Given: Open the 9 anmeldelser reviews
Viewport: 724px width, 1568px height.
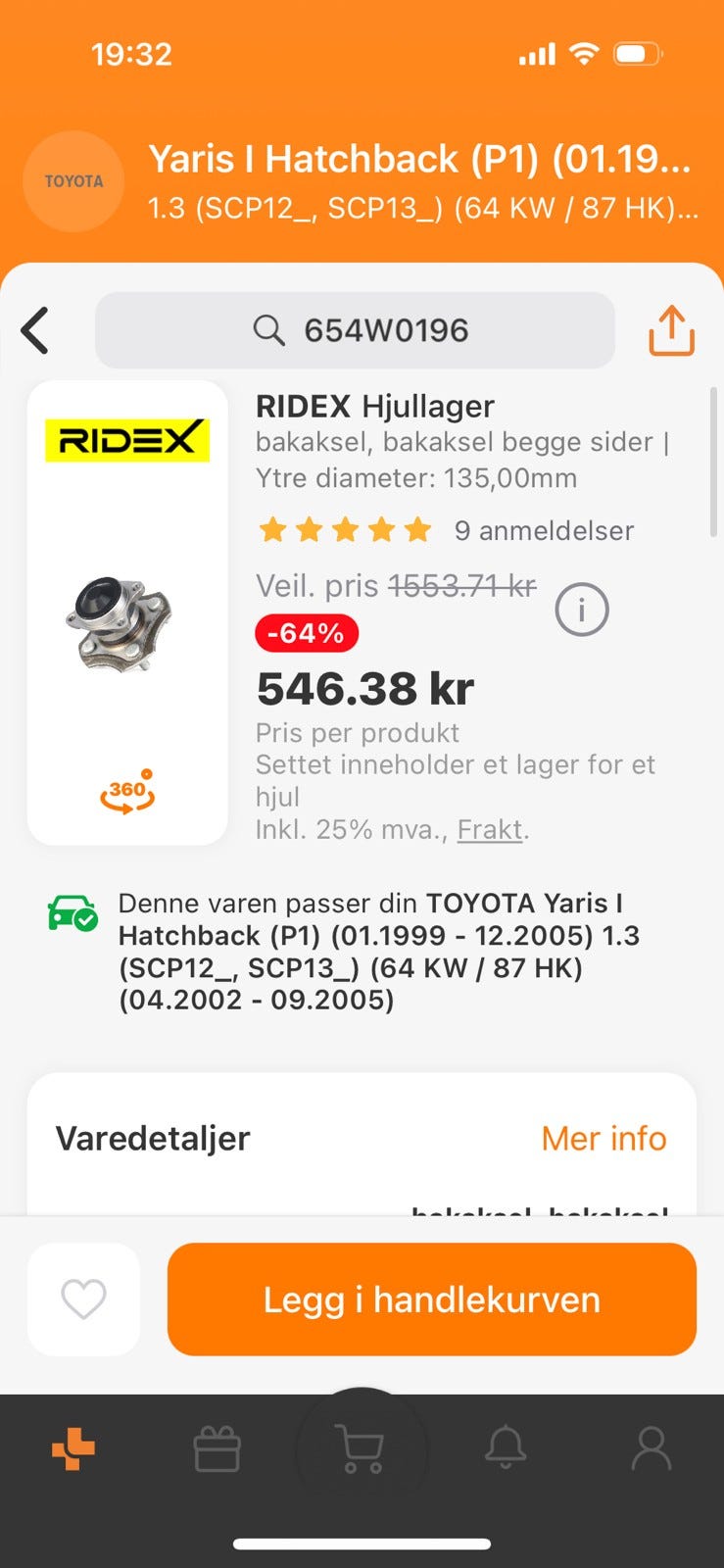Looking at the screenshot, I should click(544, 530).
